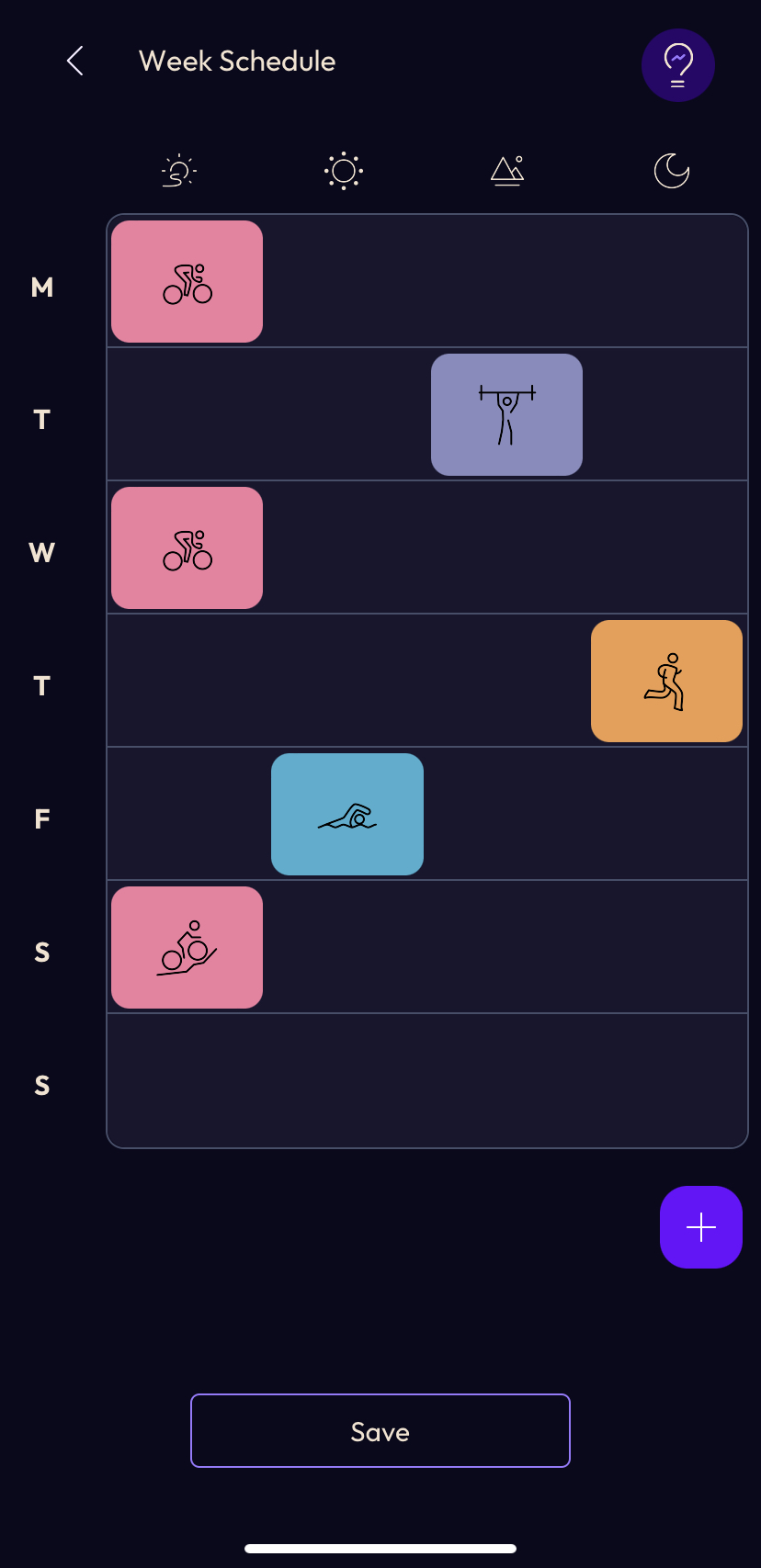The width and height of the screenshot is (761, 1568).
Task: Add a new workout with plus button
Action: coord(701,1227)
